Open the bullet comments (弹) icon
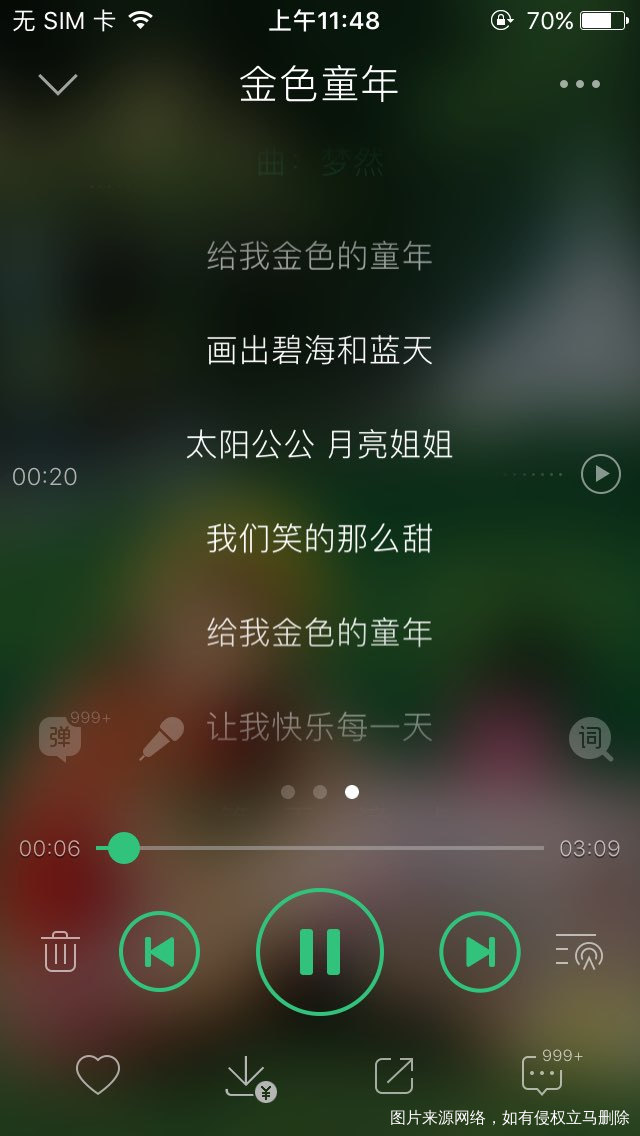The image size is (640, 1136). click(60, 740)
